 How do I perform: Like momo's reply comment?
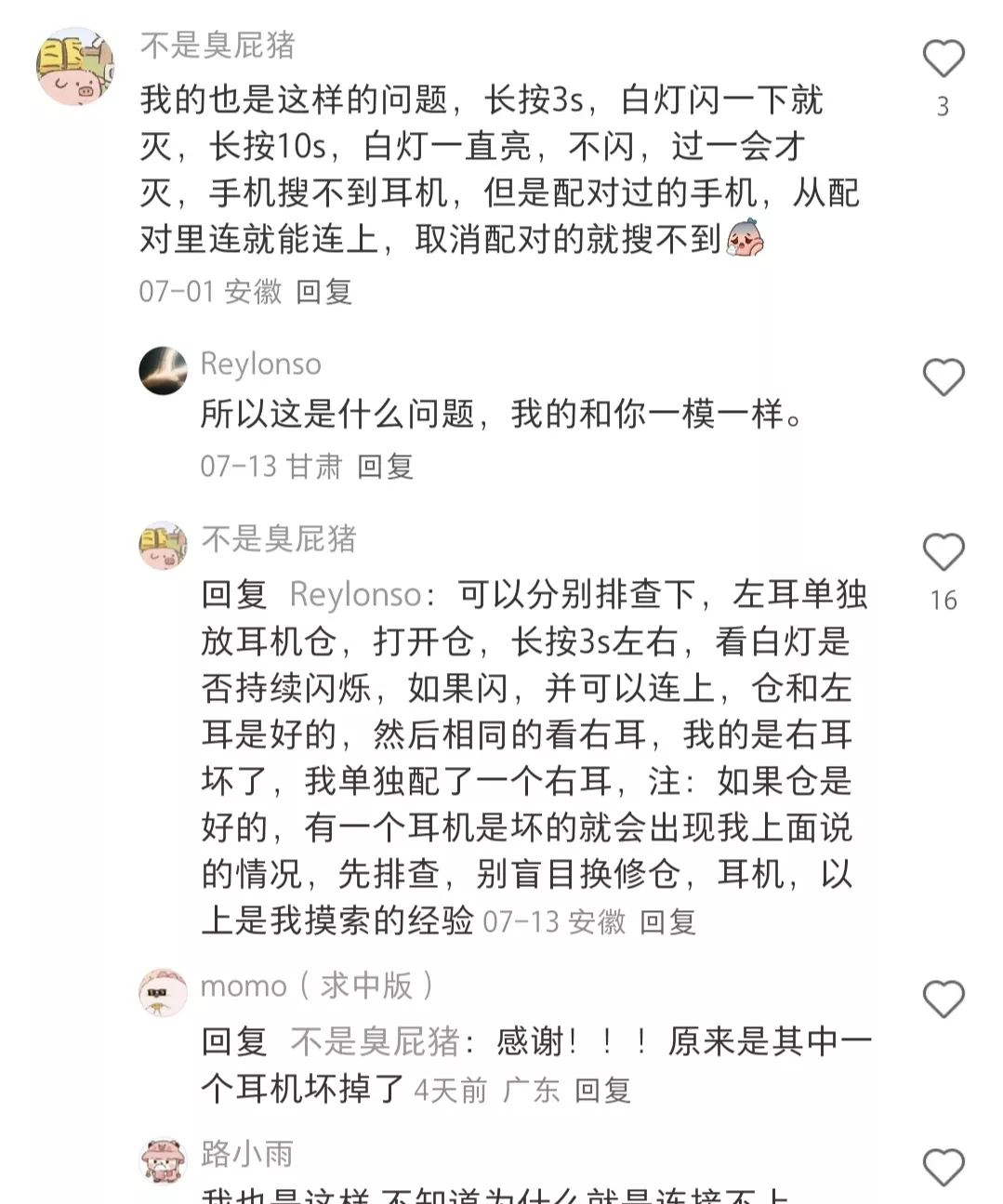point(943,999)
